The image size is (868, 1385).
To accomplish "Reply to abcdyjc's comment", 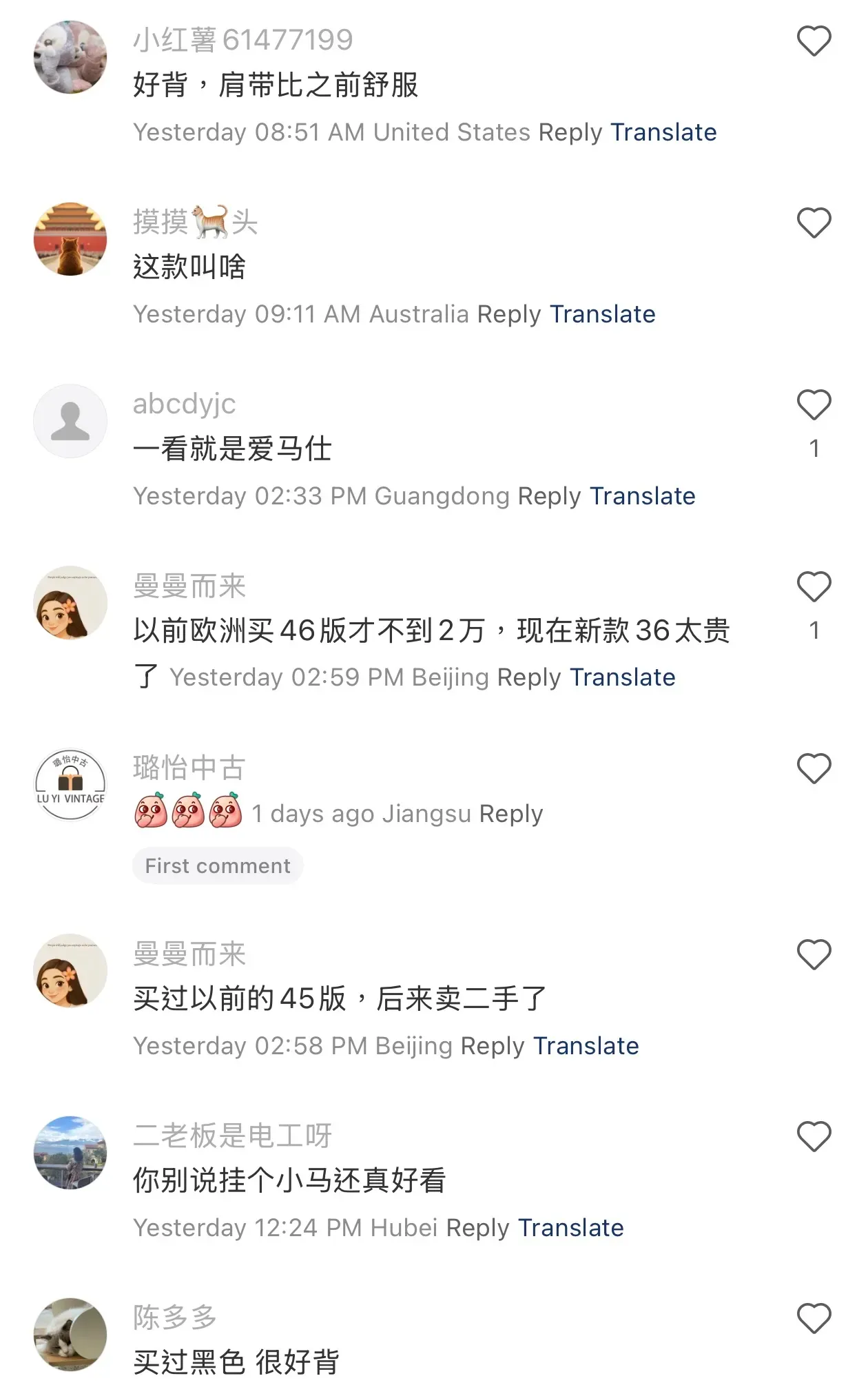I will click(549, 496).
